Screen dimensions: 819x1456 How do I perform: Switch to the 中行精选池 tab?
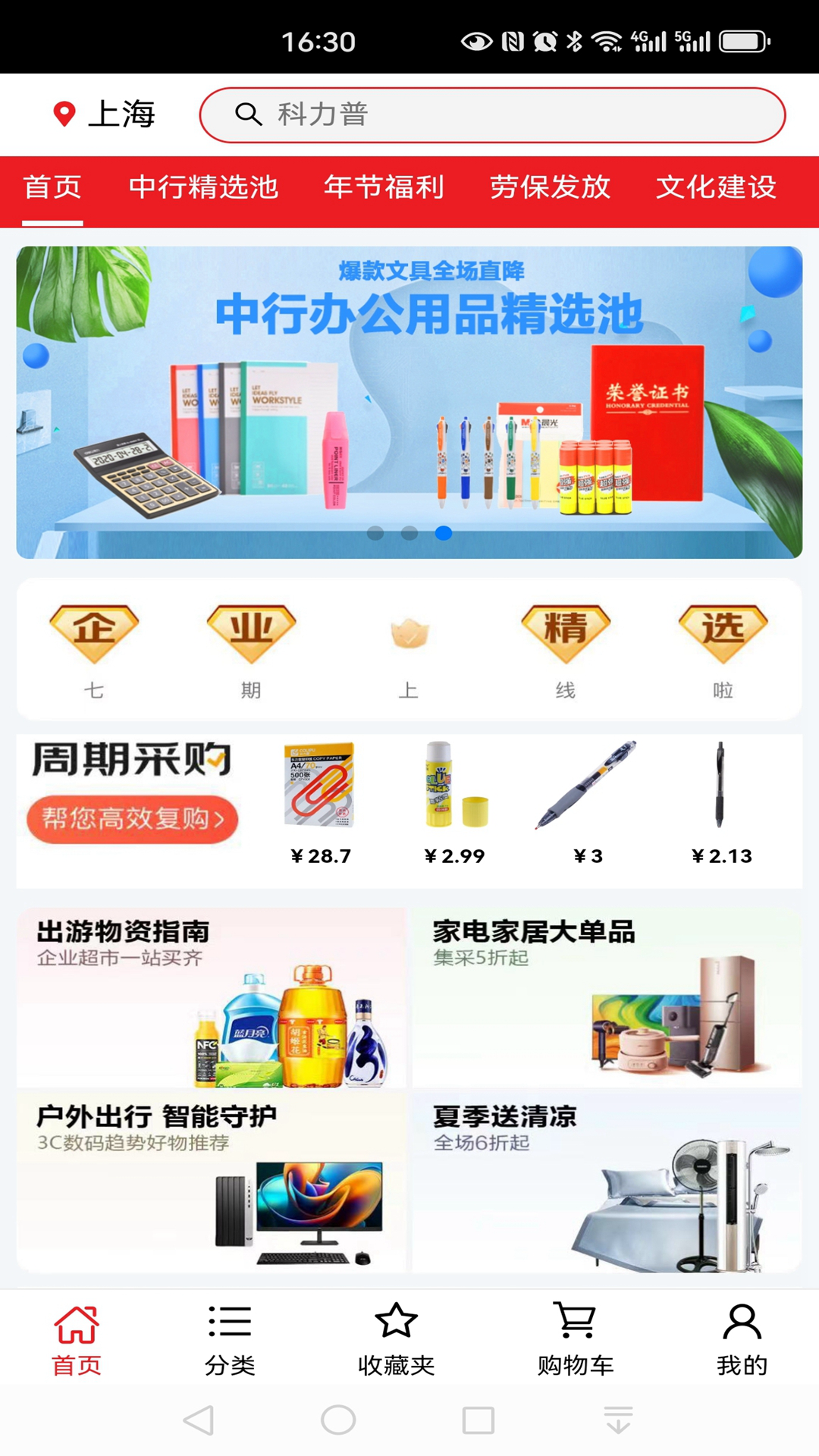pos(203,187)
